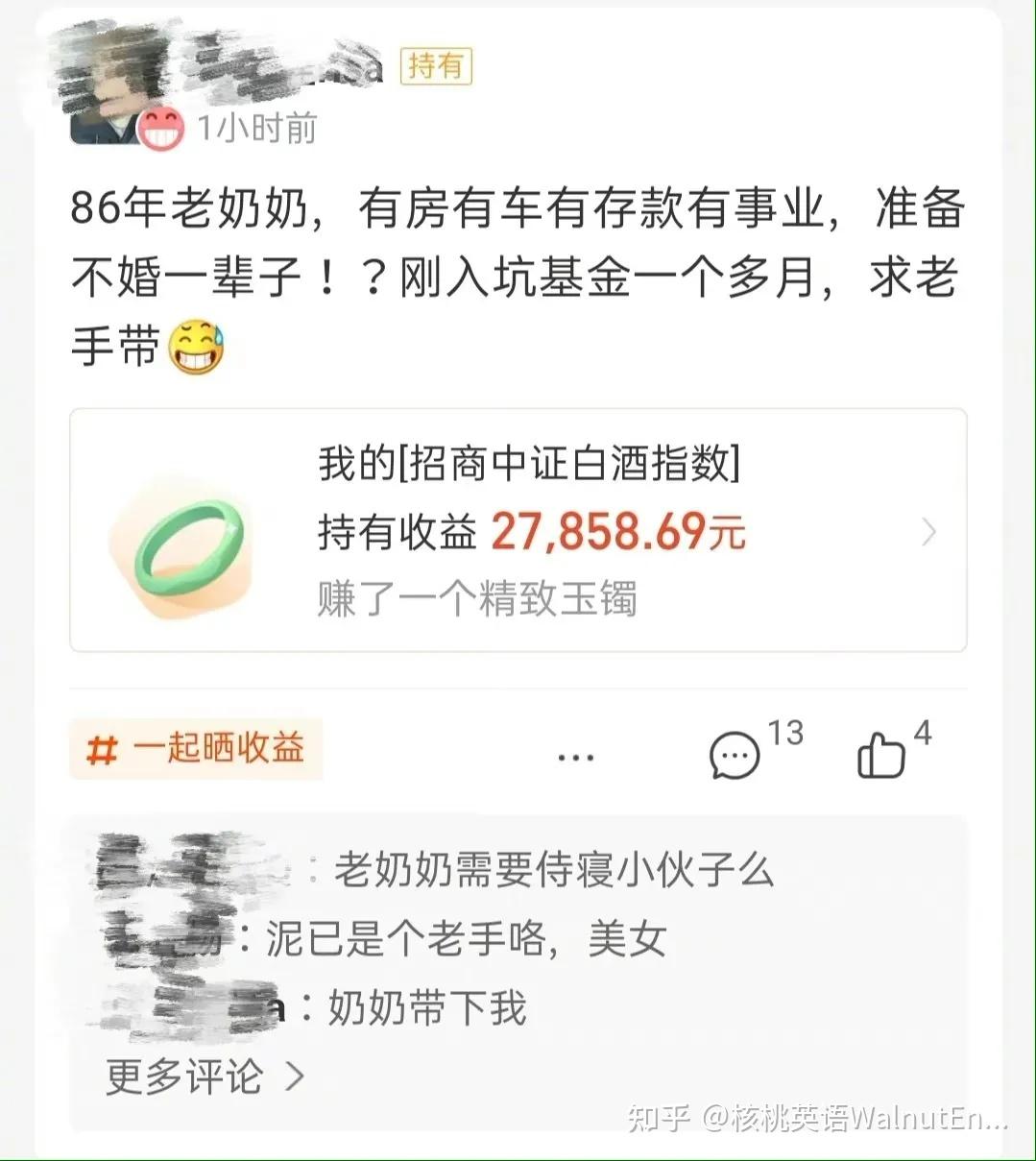This screenshot has height=1161, width=1036.
Task: Open the 招商中证白酒指数 fund card
Action: click(518, 530)
